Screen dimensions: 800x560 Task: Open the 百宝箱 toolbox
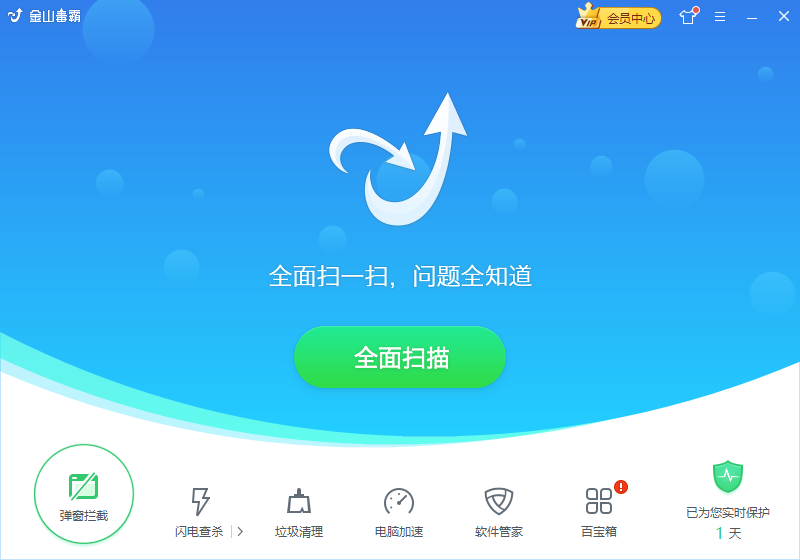click(x=599, y=510)
